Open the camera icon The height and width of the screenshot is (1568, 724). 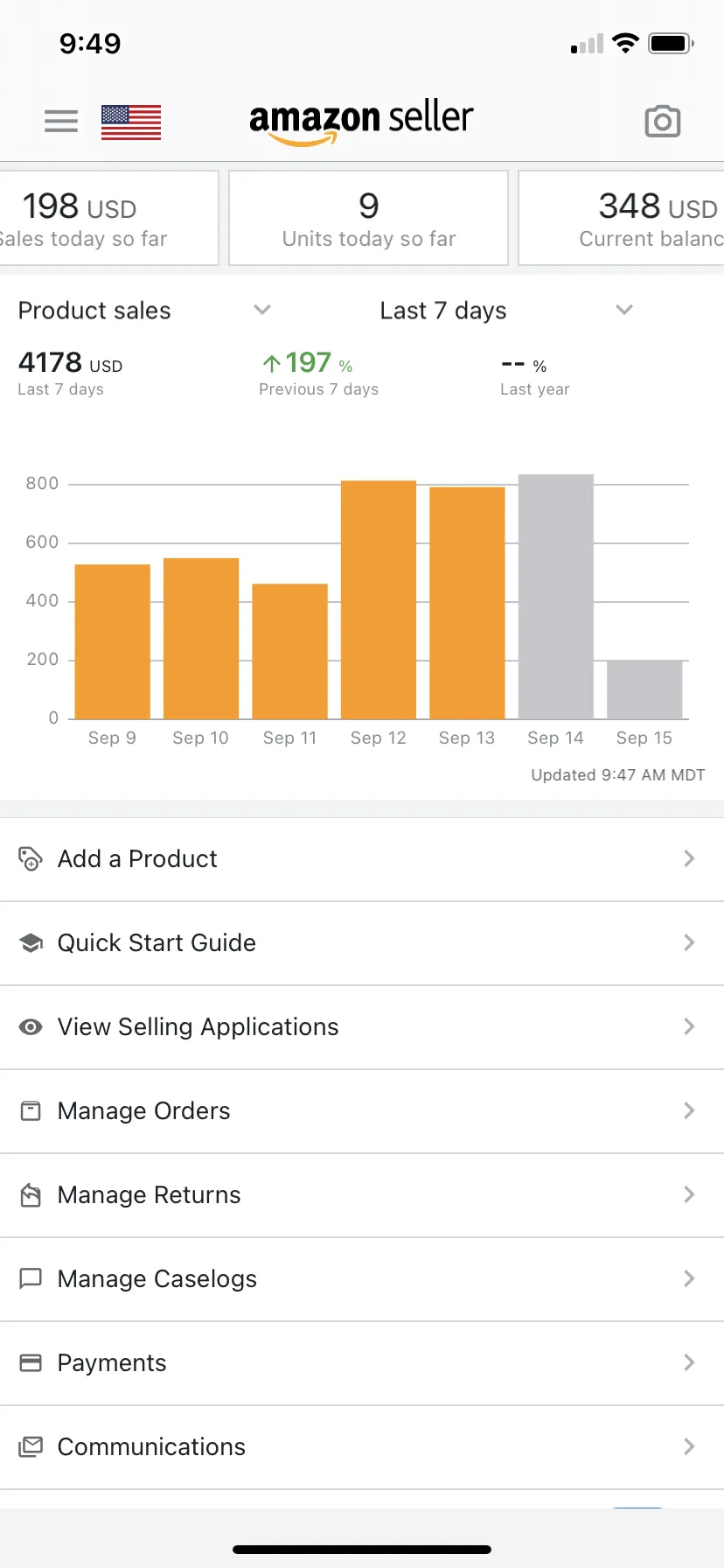(x=663, y=122)
